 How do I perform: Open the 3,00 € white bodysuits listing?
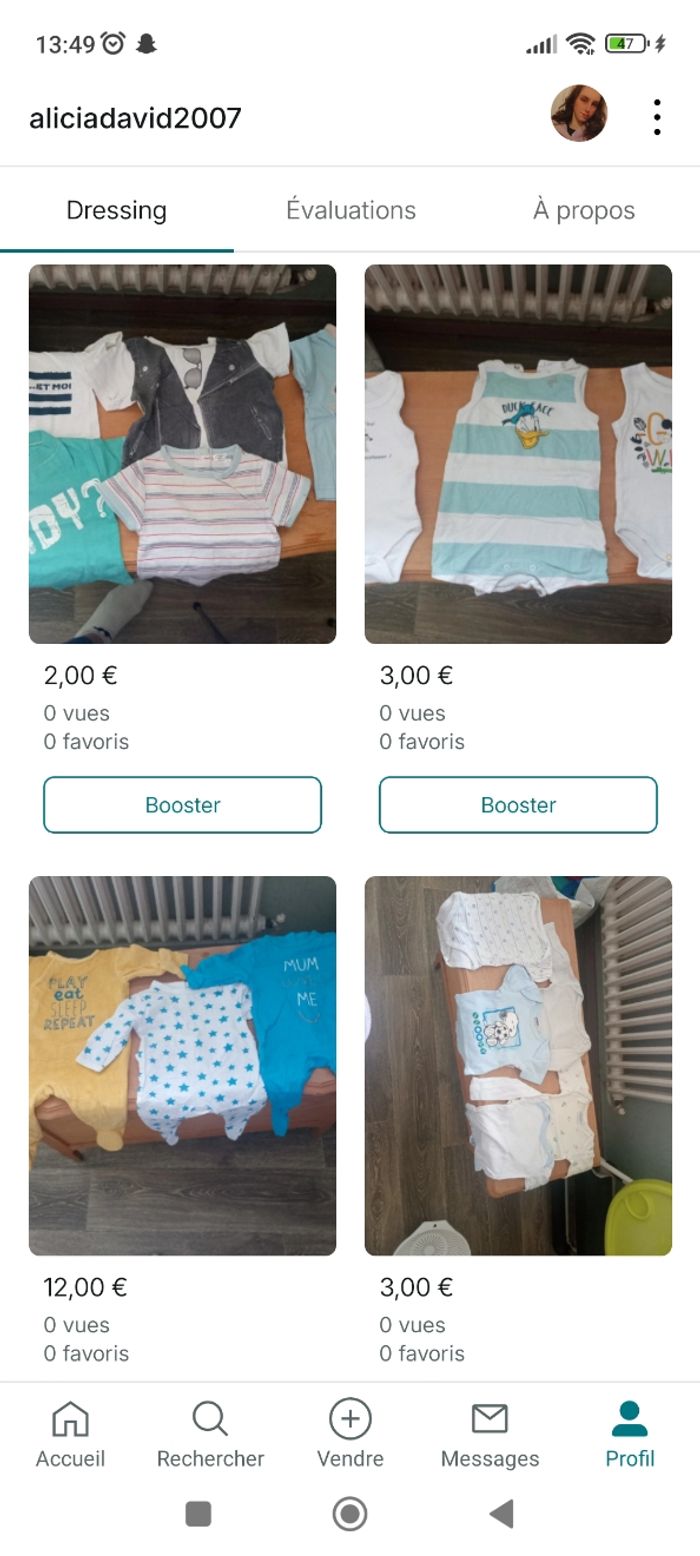point(518,1065)
